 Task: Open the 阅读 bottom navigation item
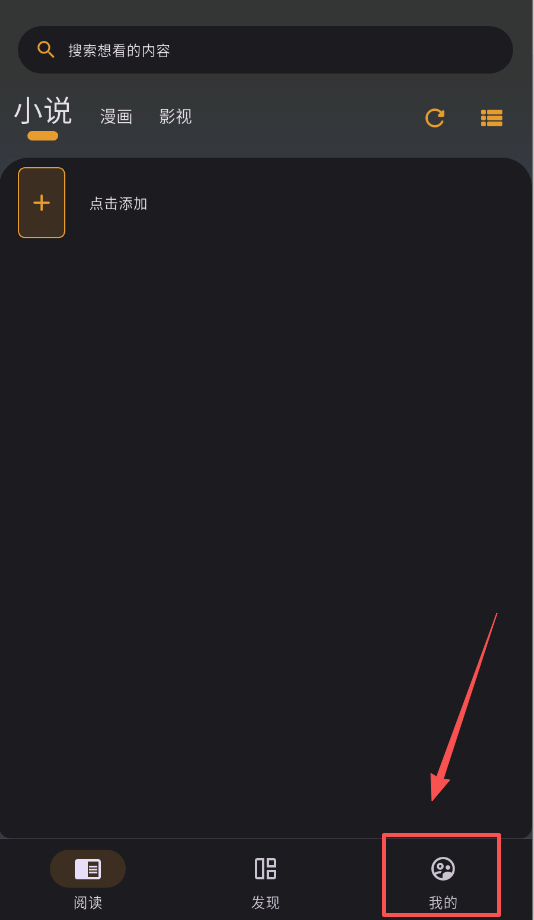tap(88, 880)
